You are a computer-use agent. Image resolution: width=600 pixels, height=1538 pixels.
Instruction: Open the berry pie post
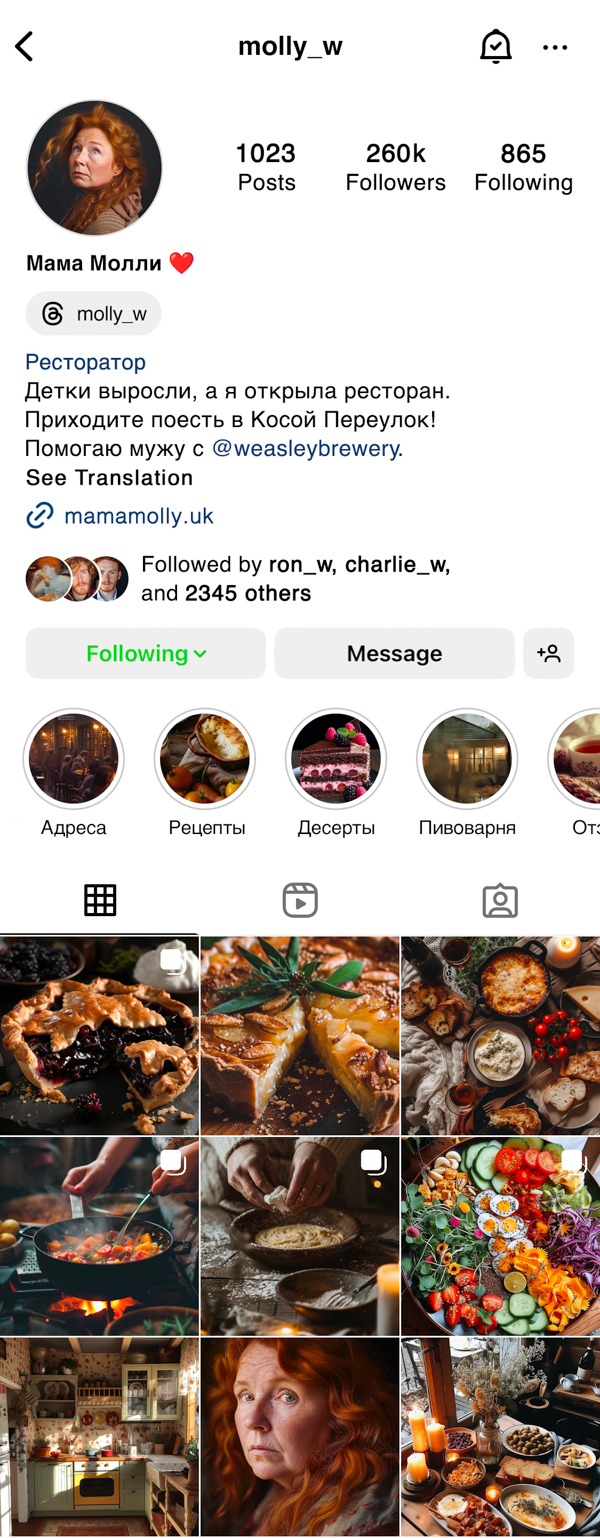[x=99, y=1036]
